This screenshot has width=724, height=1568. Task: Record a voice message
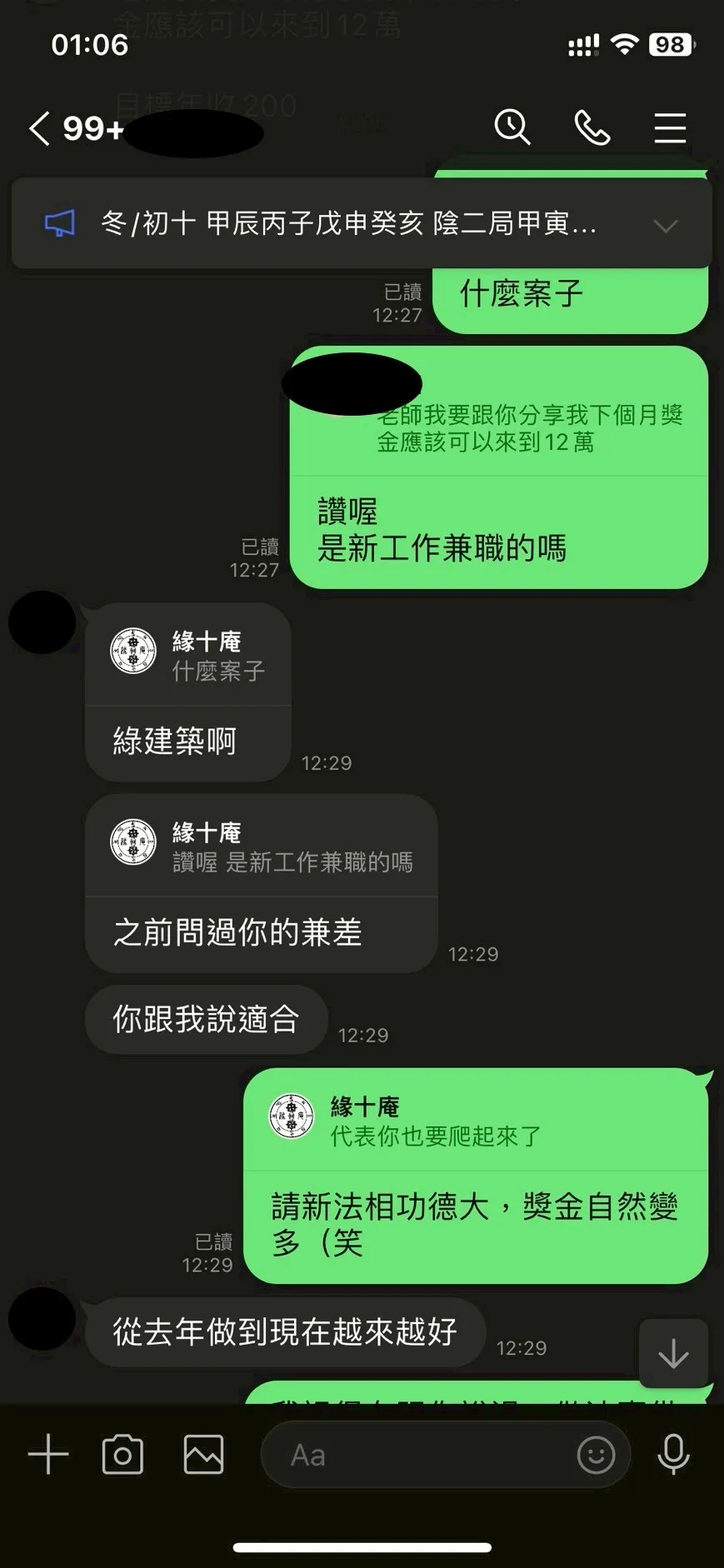673,1456
